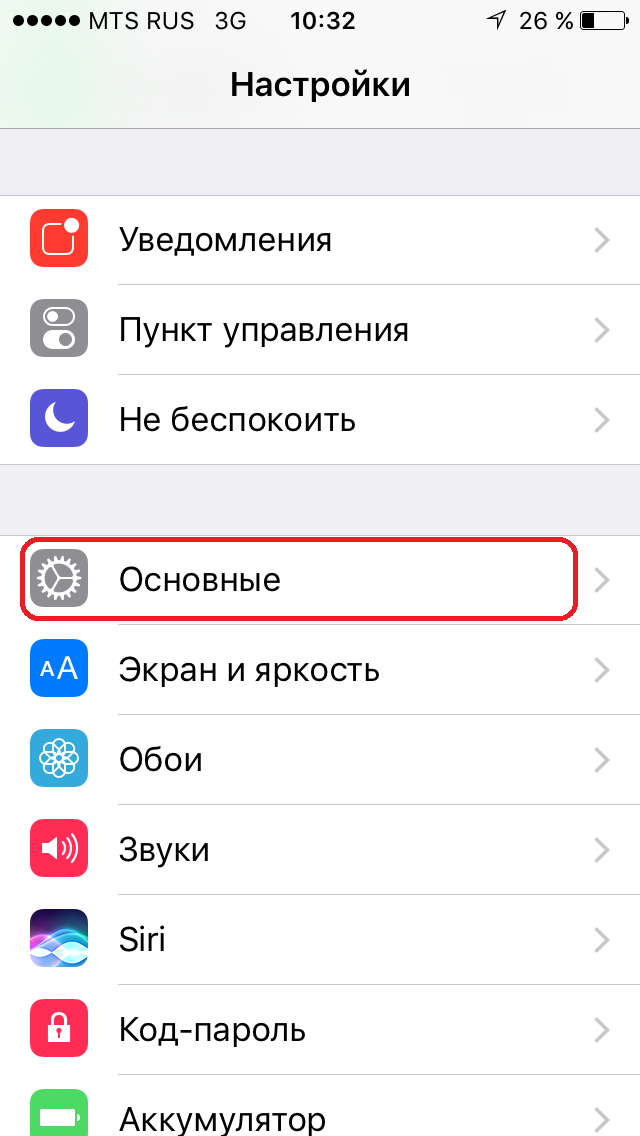This screenshot has width=640, height=1136.
Task: Open Уведомления settings
Action: 320,240
